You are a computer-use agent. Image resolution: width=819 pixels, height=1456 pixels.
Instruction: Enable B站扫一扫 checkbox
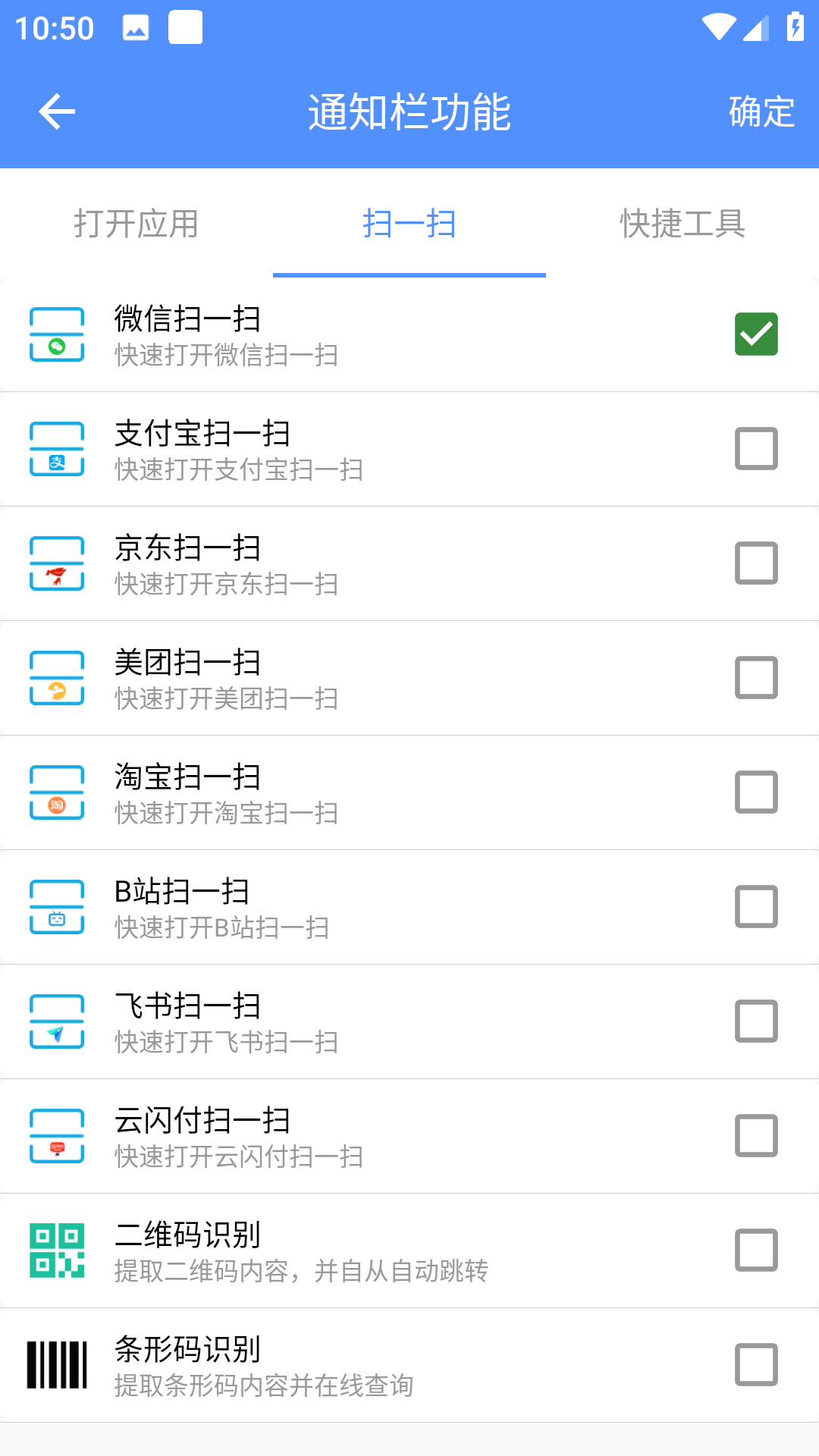[x=756, y=907]
